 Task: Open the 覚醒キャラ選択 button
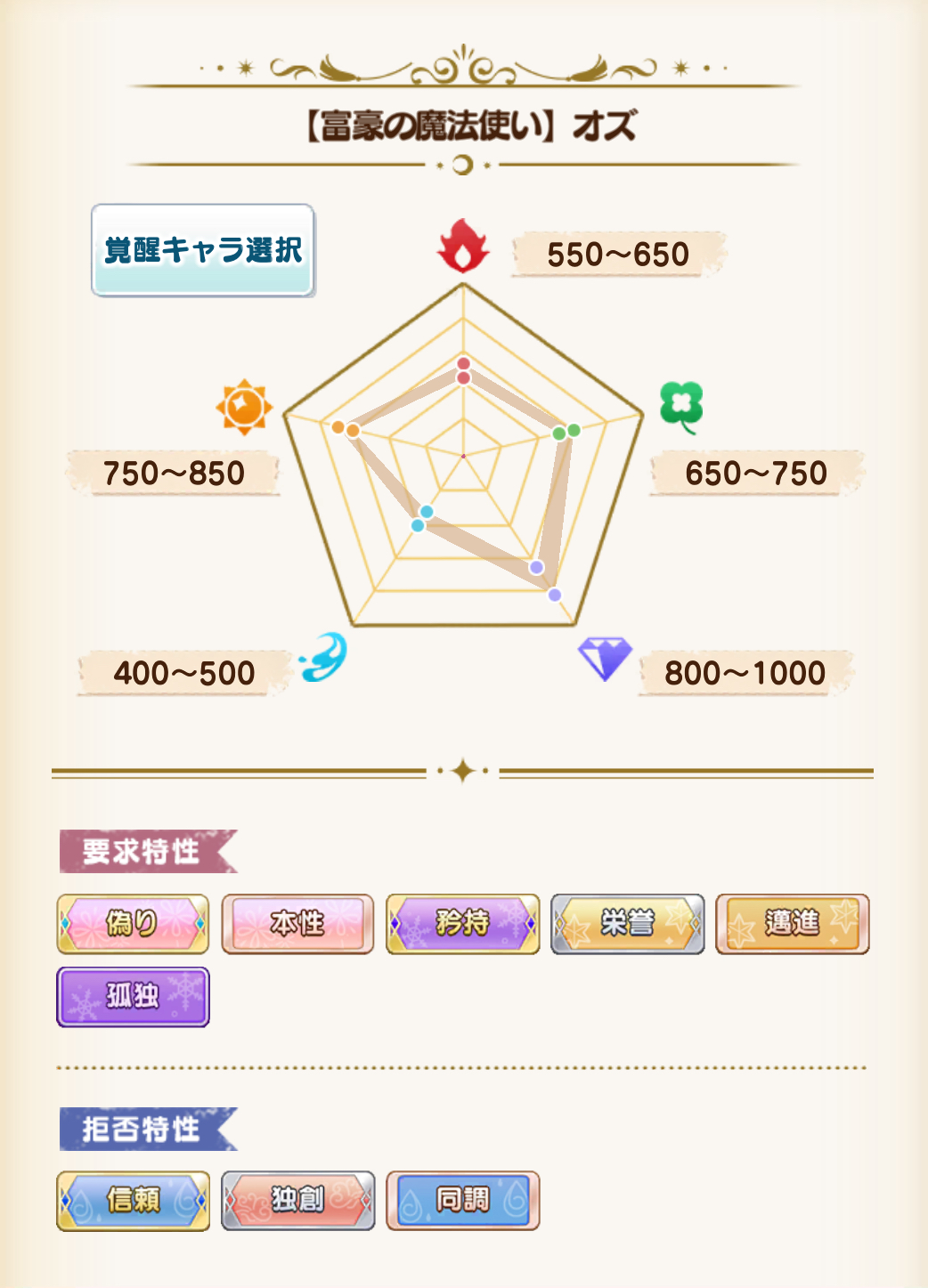203,250
